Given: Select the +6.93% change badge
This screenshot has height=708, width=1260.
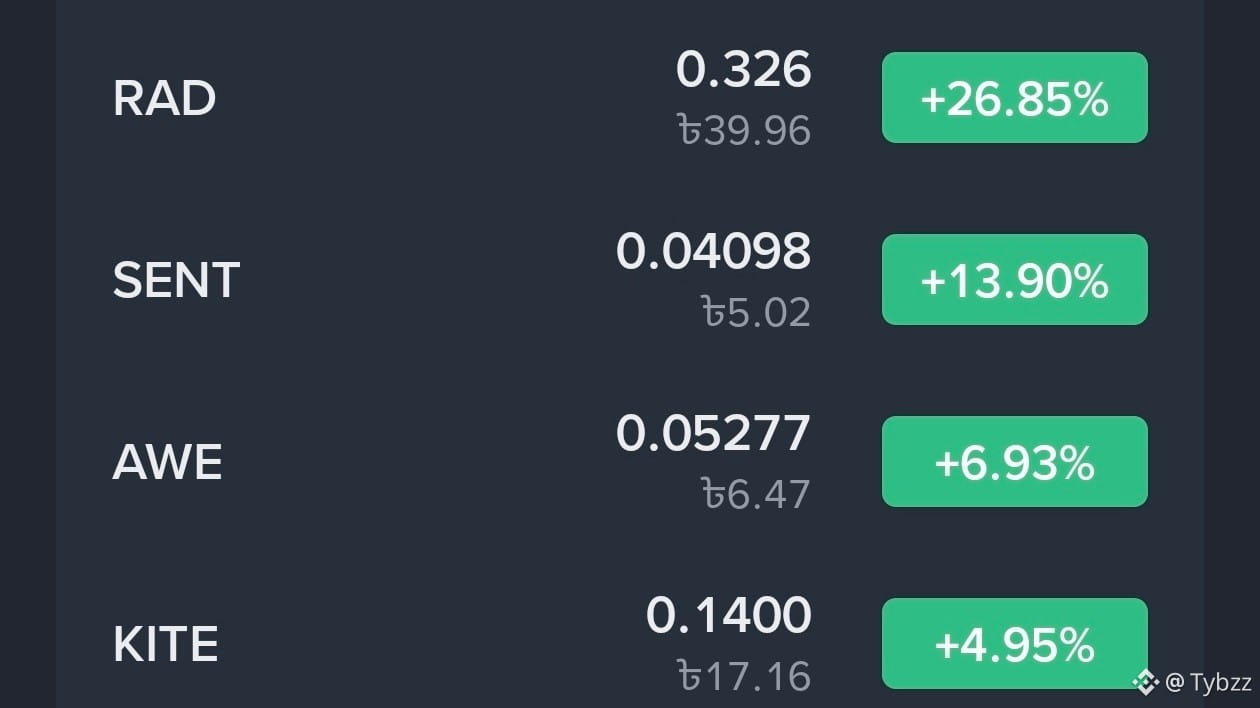Looking at the screenshot, I should (1014, 462).
